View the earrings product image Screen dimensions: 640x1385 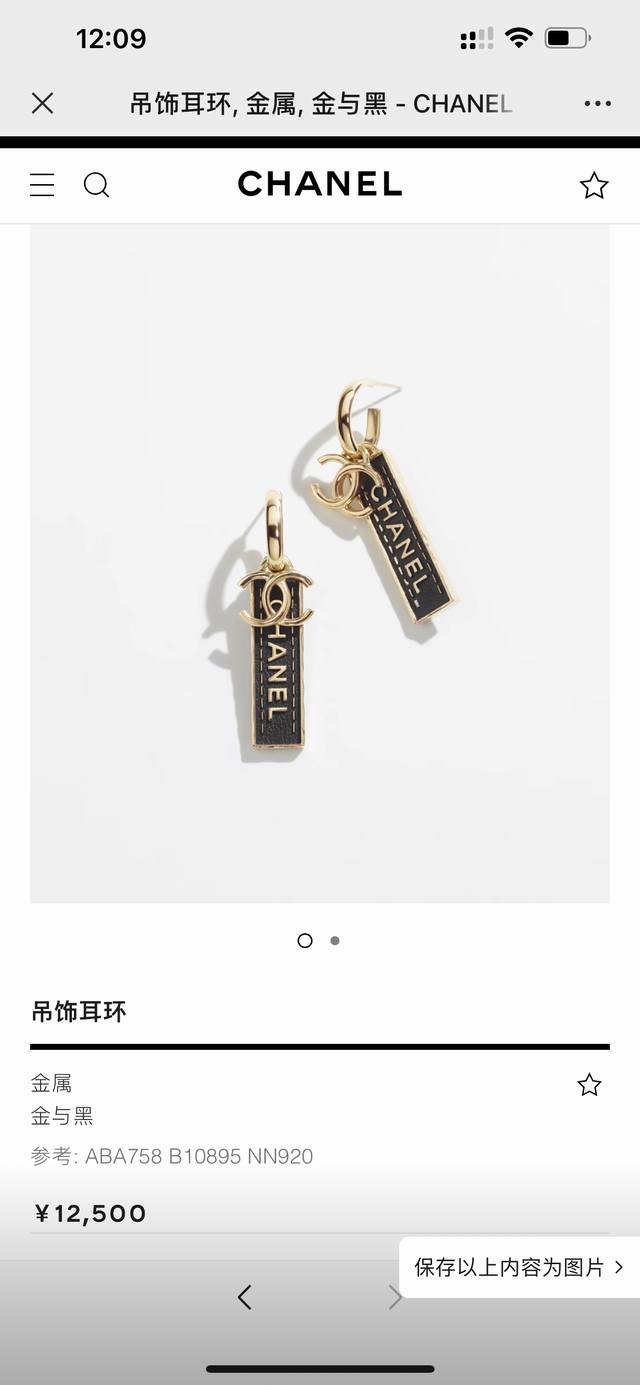coord(320,563)
